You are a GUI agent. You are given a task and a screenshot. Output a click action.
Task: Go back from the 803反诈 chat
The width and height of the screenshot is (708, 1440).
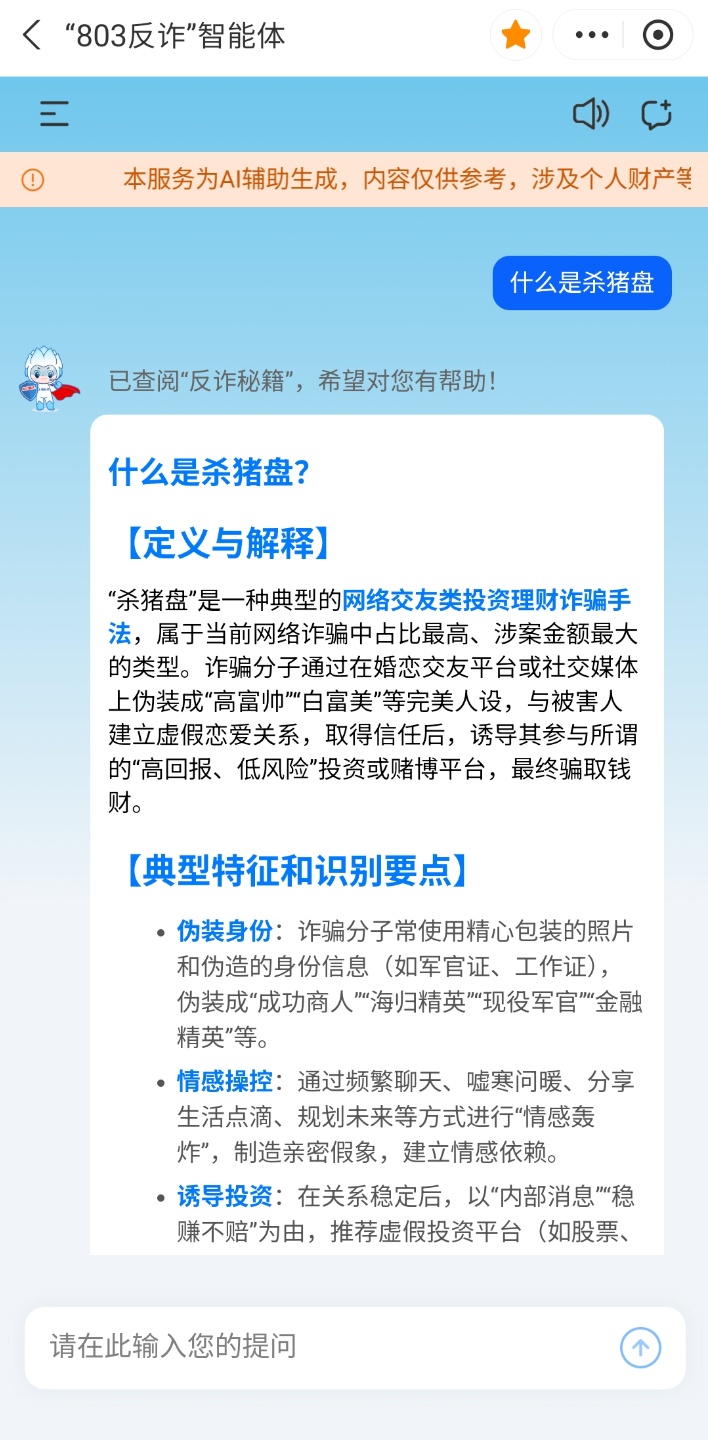click(32, 36)
